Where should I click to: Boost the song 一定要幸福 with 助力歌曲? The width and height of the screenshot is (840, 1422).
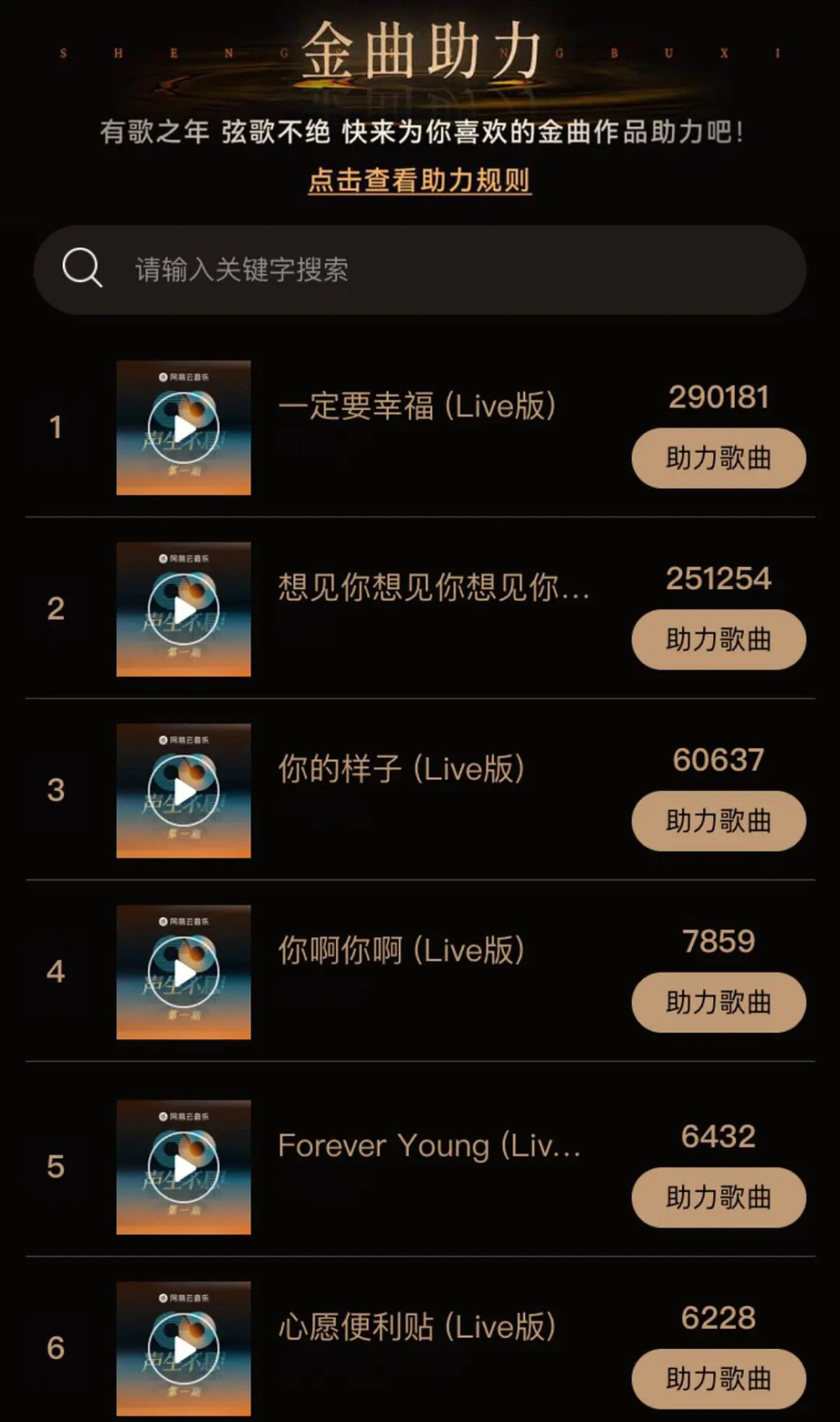pyautogui.click(x=718, y=459)
